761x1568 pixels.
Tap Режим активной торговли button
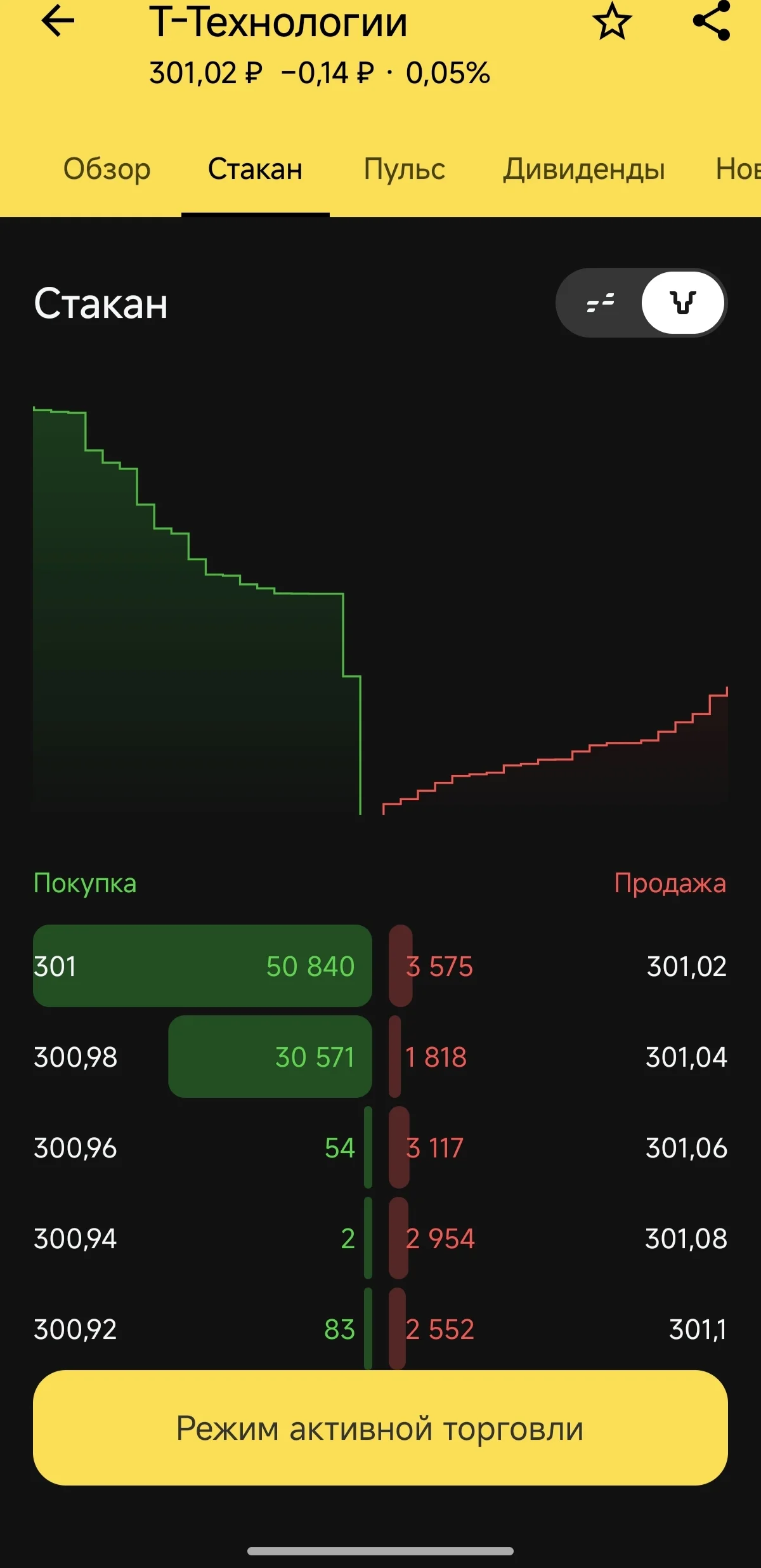coord(380,1427)
